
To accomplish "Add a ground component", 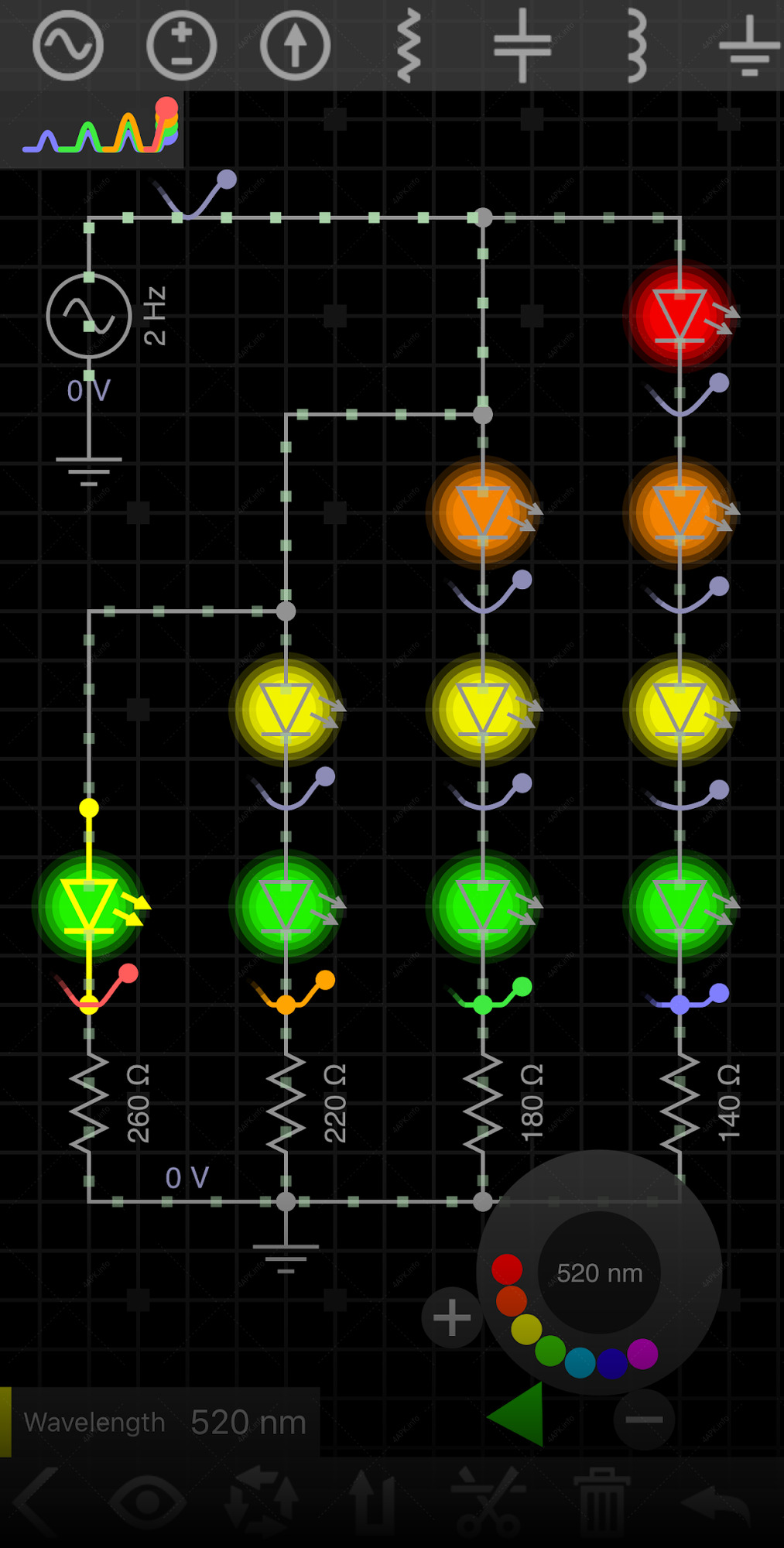I will [x=748, y=46].
